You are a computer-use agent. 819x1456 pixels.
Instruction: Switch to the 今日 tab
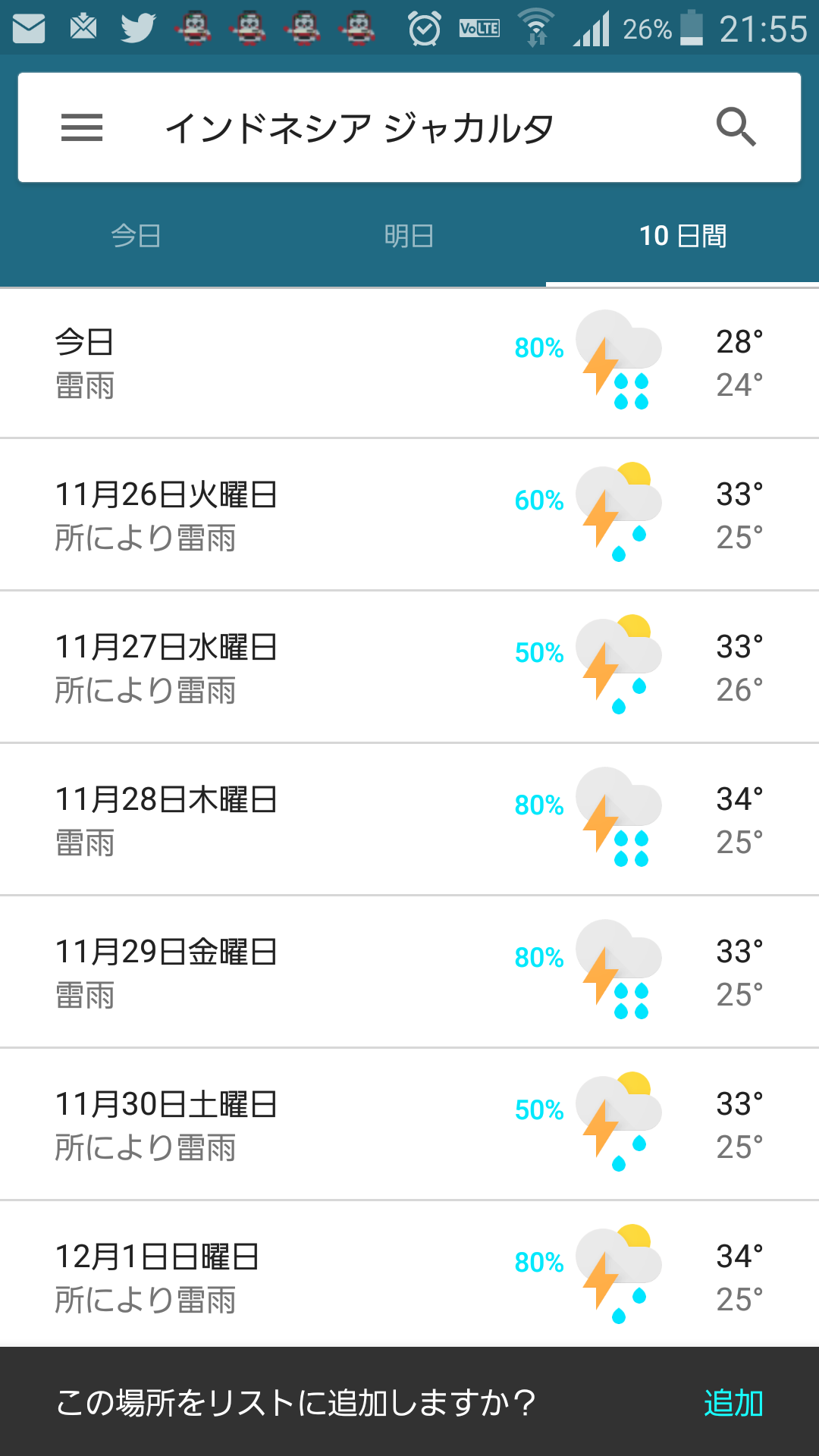coord(136,236)
